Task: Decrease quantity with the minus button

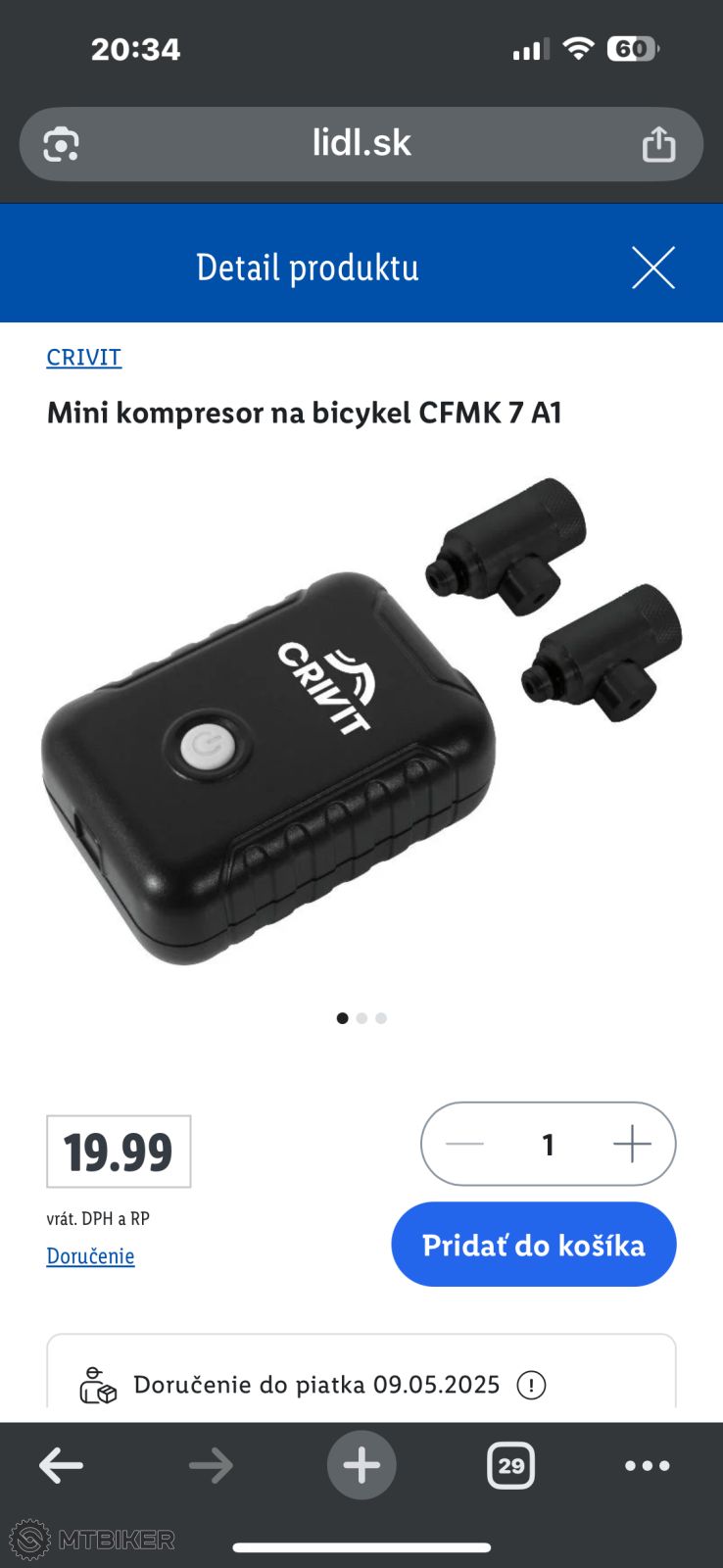Action: 464,1144
